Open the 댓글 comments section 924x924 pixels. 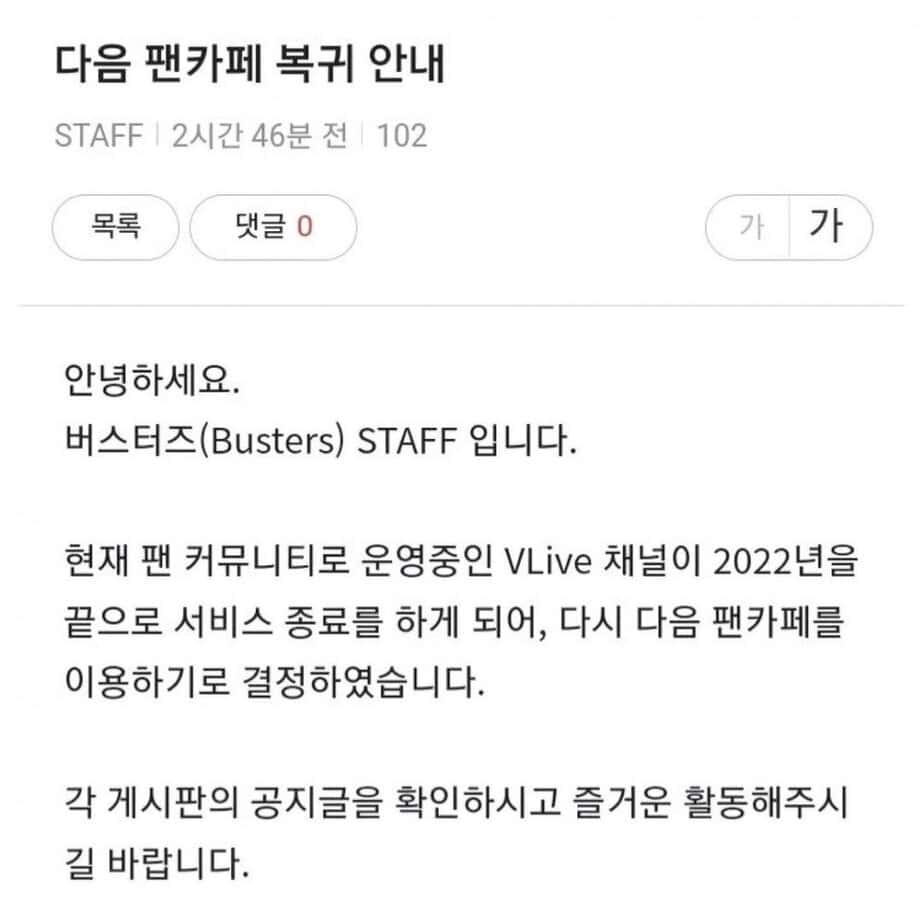click(273, 227)
